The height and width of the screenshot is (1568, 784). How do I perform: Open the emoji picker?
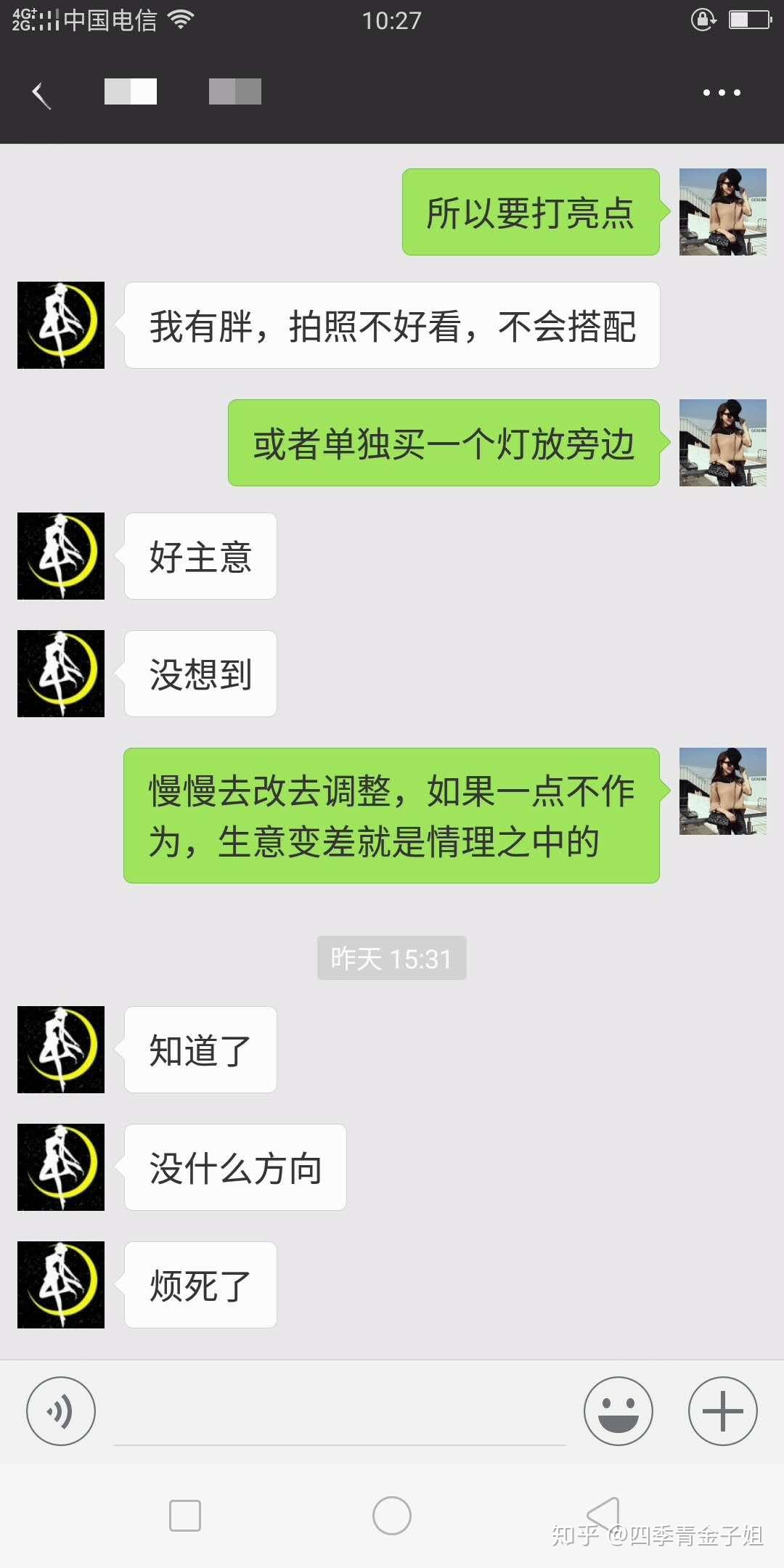[618, 1411]
